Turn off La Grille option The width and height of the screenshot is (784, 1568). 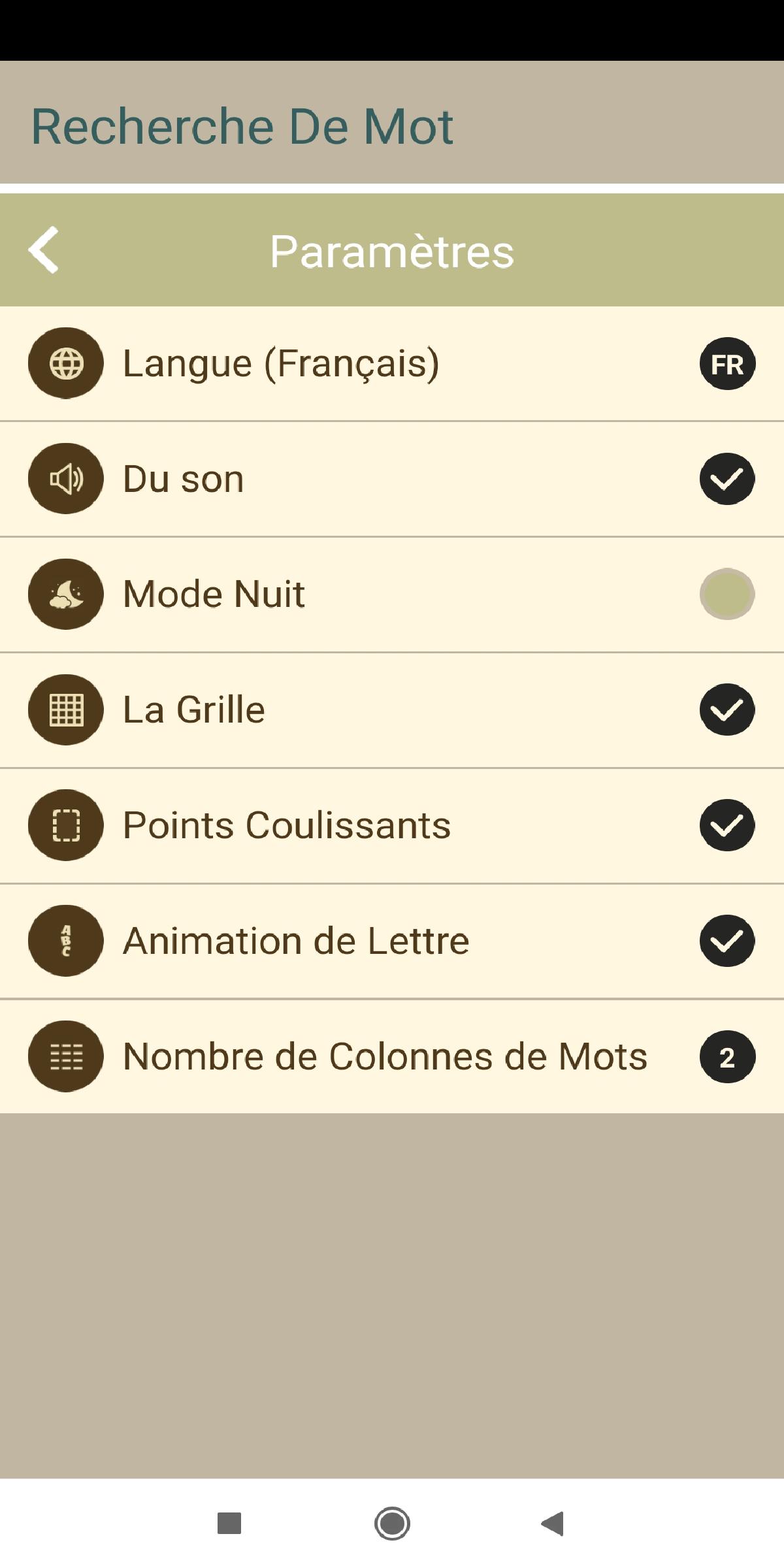point(727,710)
